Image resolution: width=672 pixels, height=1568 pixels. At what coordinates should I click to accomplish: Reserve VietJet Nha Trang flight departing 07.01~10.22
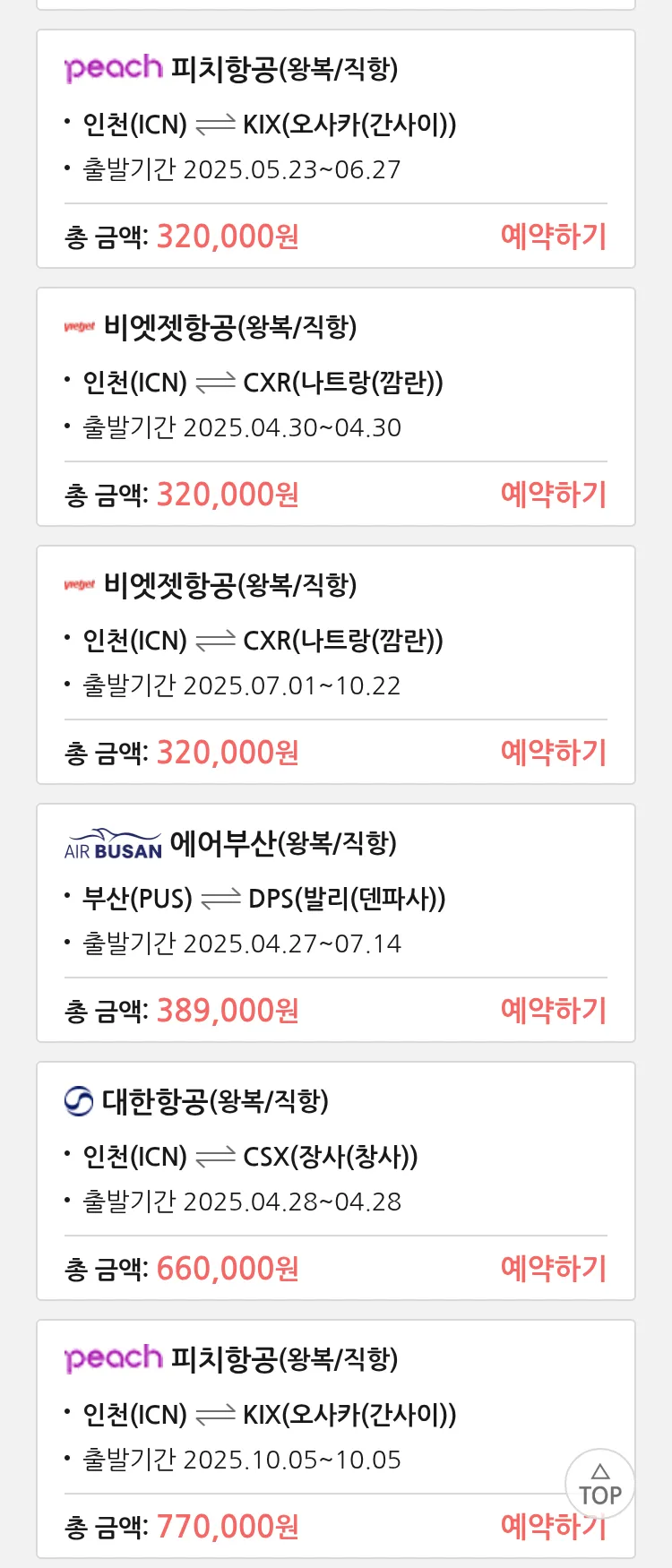click(x=553, y=753)
